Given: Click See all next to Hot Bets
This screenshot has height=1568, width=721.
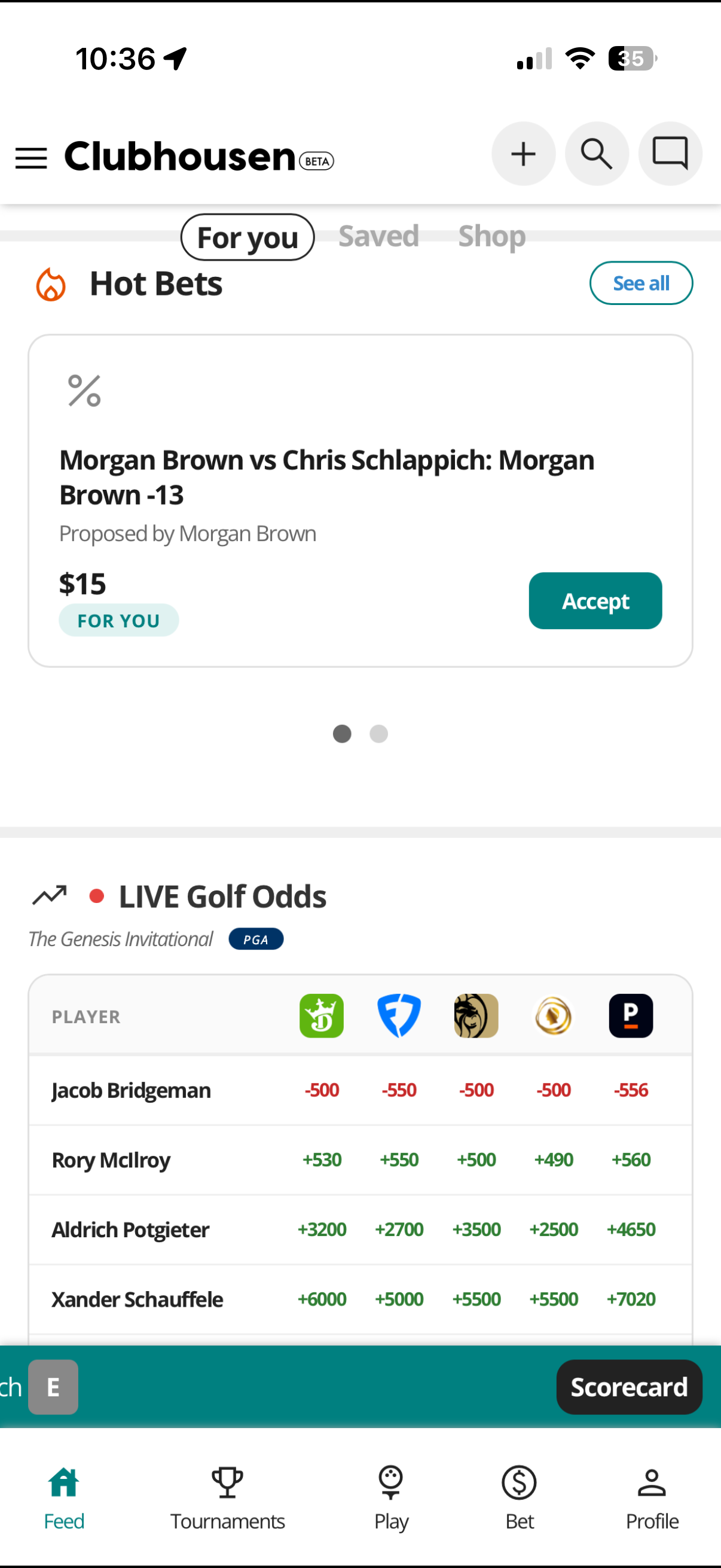Looking at the screenshot, I should (x=641, y=282).
